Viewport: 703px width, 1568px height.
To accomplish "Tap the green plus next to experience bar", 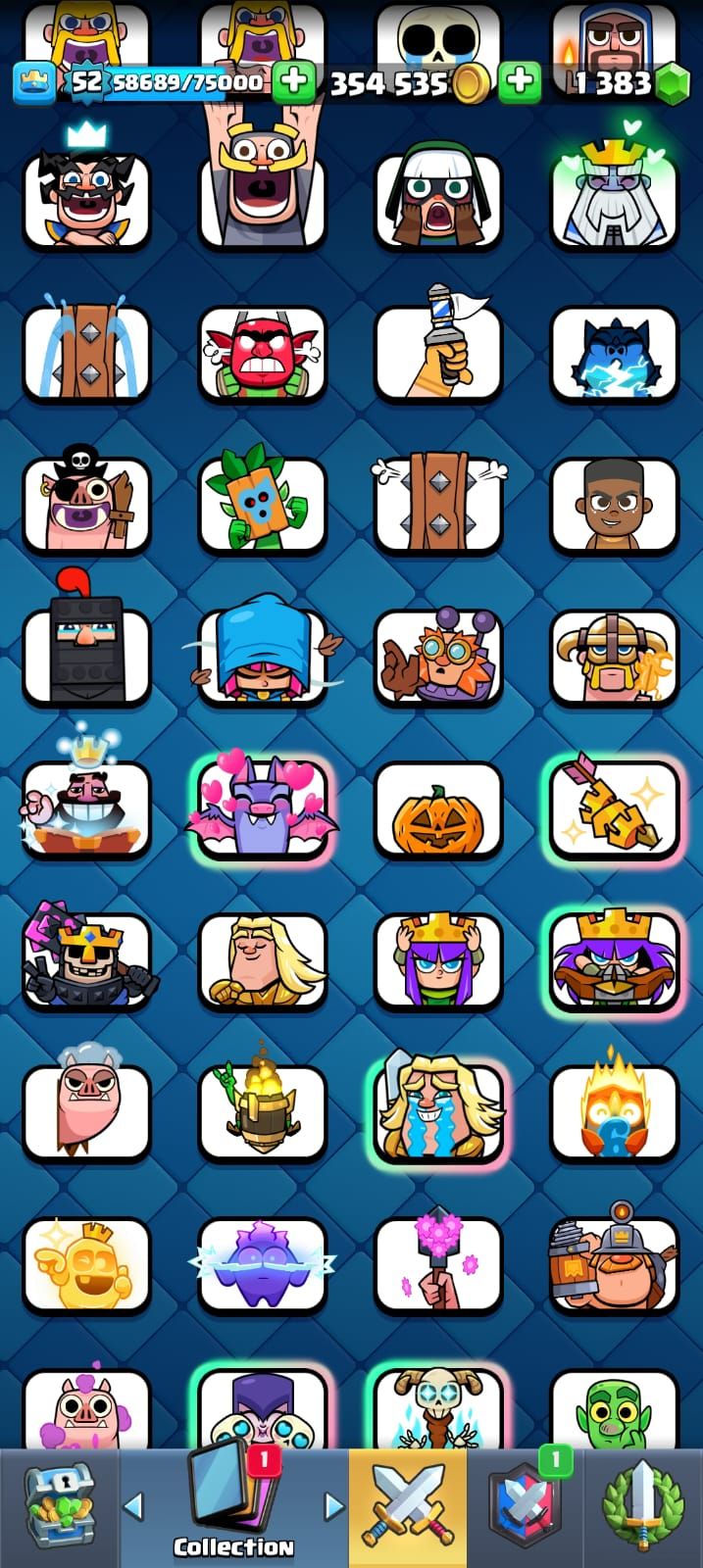I will click(293, 83).
